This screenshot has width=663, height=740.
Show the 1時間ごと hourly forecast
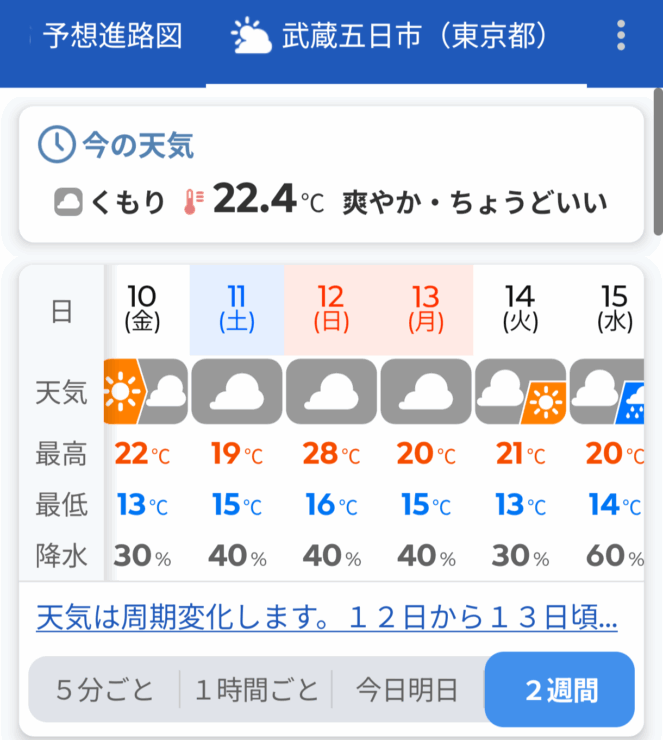(x=256, y=689)
